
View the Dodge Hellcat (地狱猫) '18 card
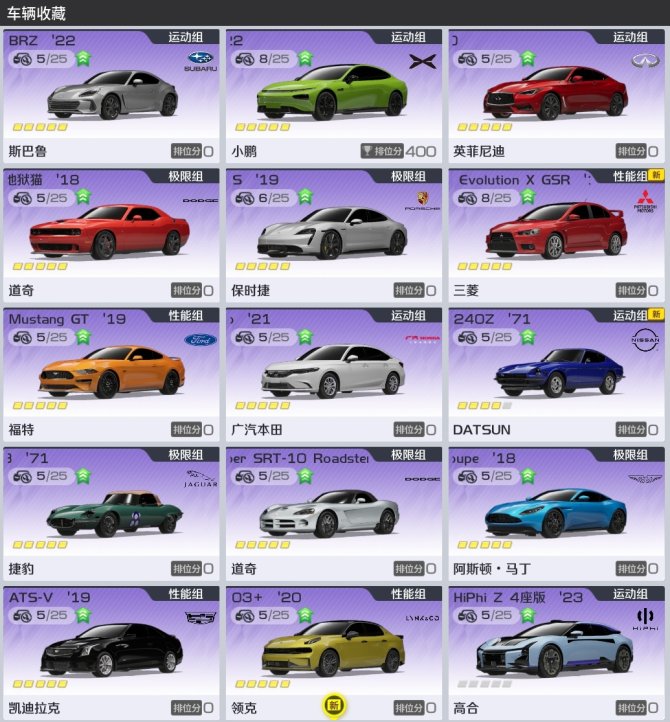click(x=111, y=234)
